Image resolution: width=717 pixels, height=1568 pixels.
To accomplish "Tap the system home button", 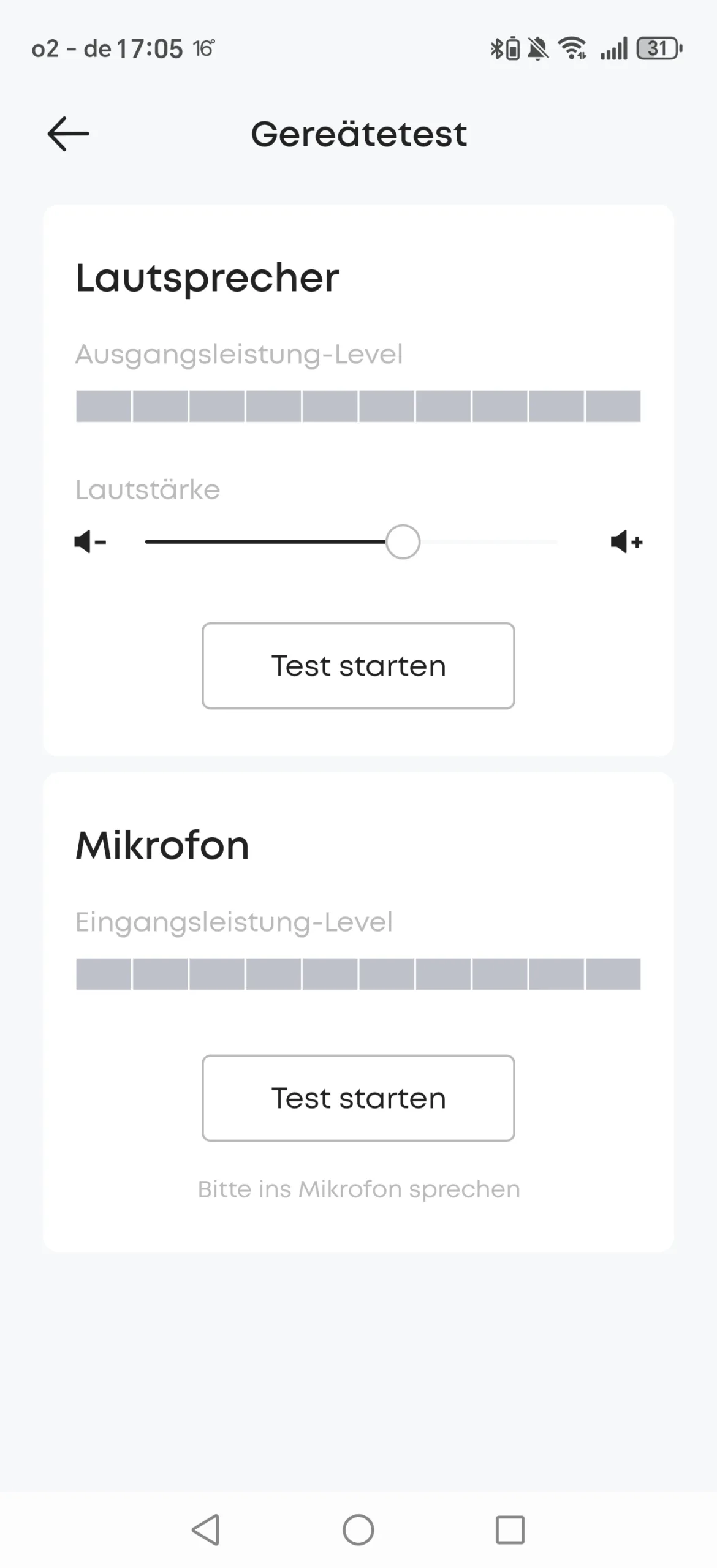I will pos(358,1529).
